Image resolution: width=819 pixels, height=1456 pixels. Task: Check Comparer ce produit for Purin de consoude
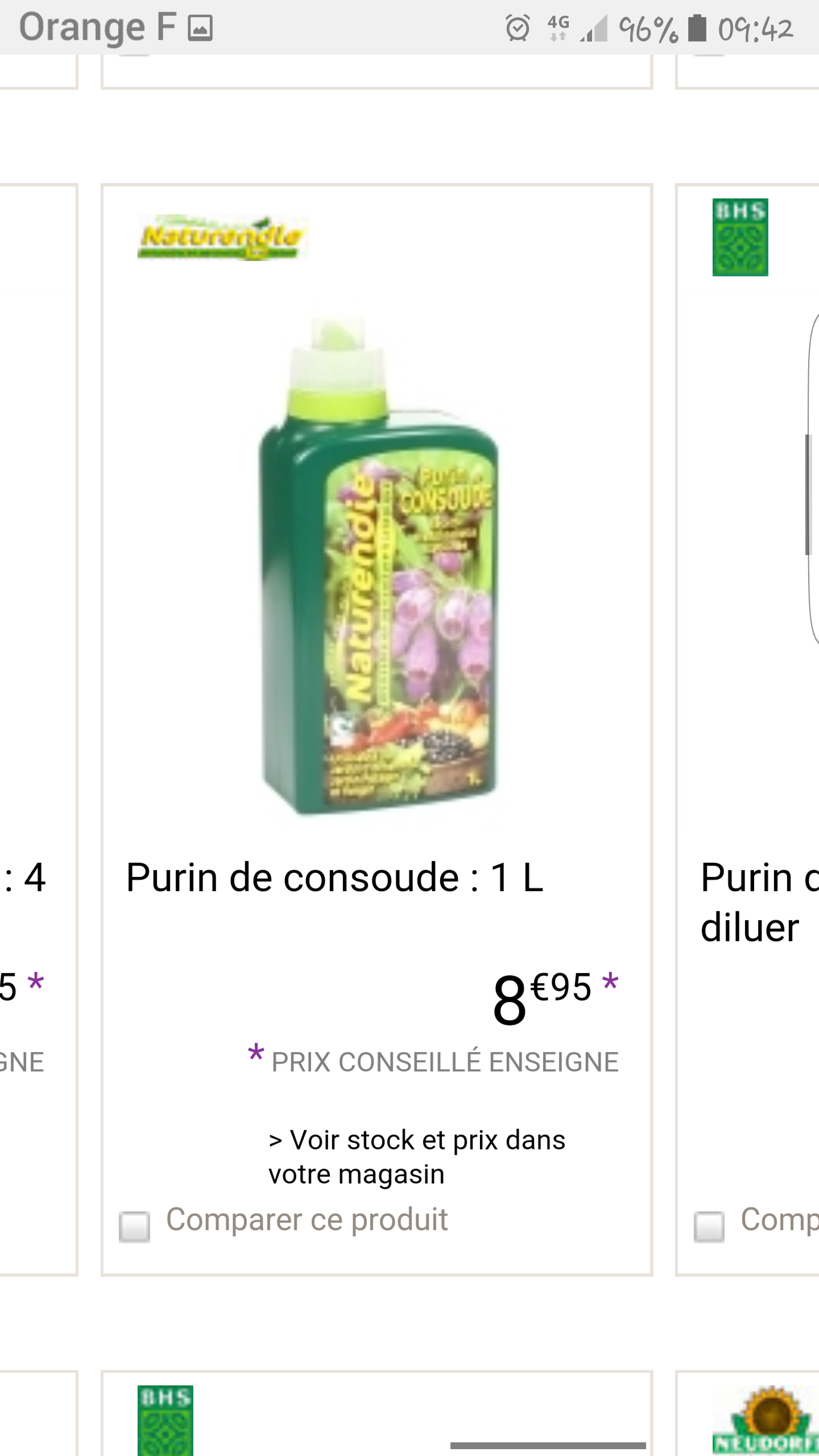134,1227
